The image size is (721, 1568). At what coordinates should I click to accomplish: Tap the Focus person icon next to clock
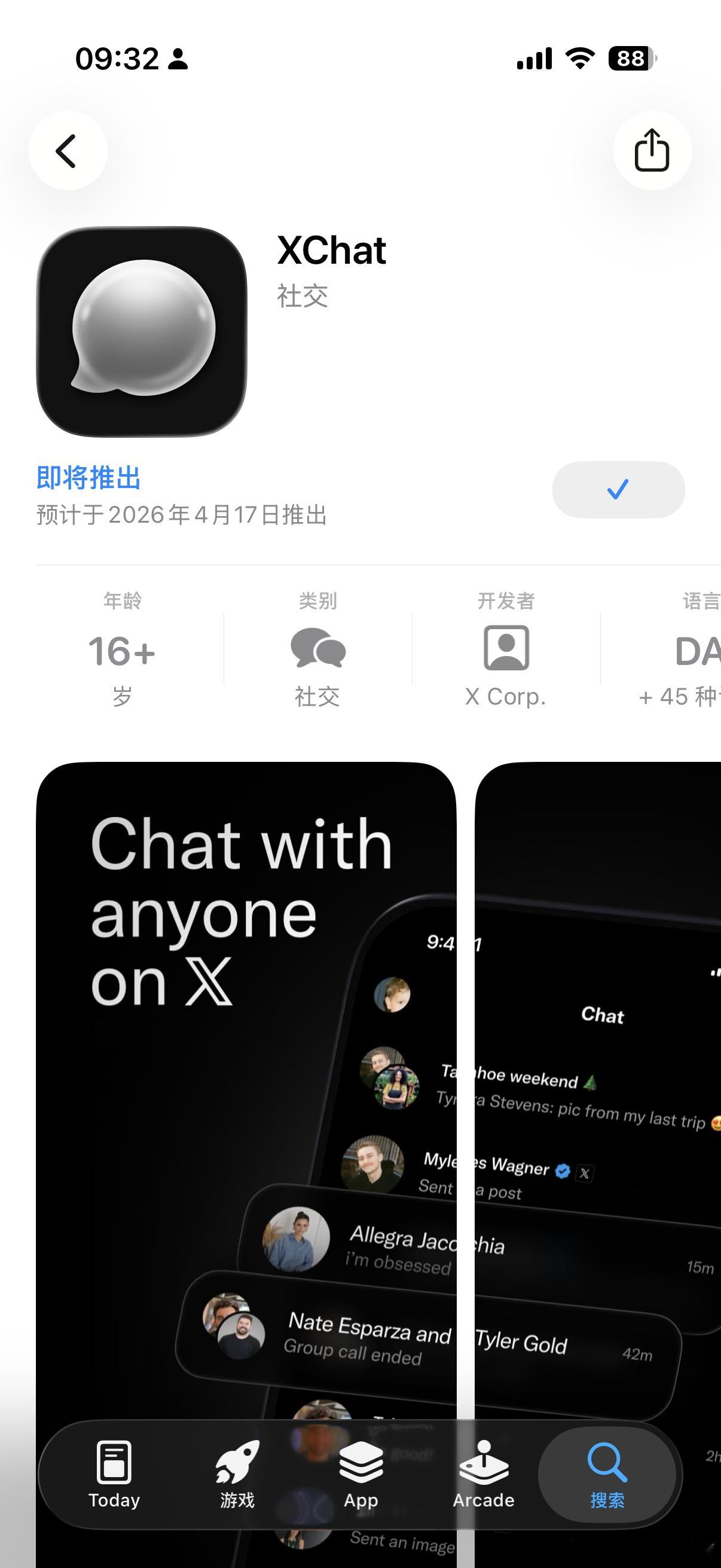pos(177,60)
